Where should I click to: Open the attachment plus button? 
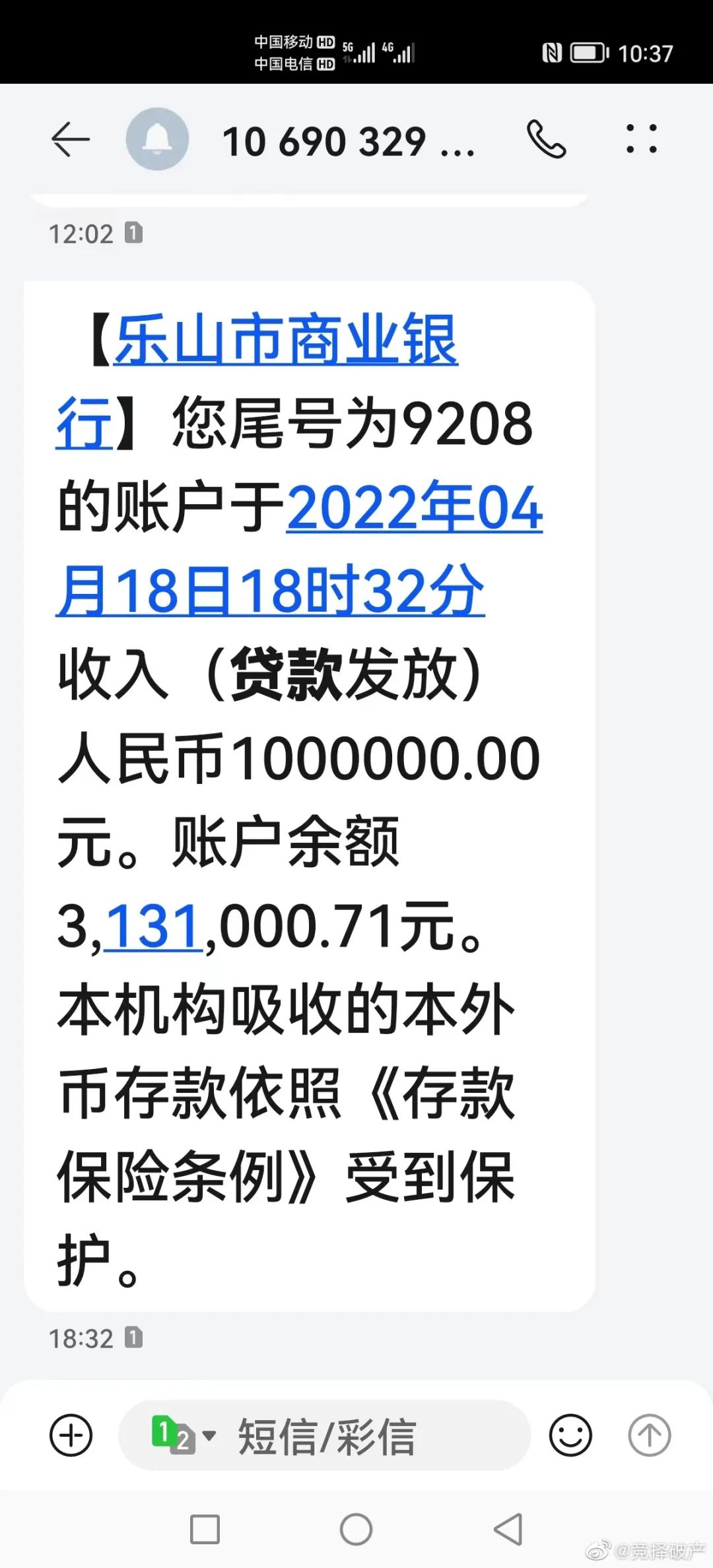coord(71,1435)
